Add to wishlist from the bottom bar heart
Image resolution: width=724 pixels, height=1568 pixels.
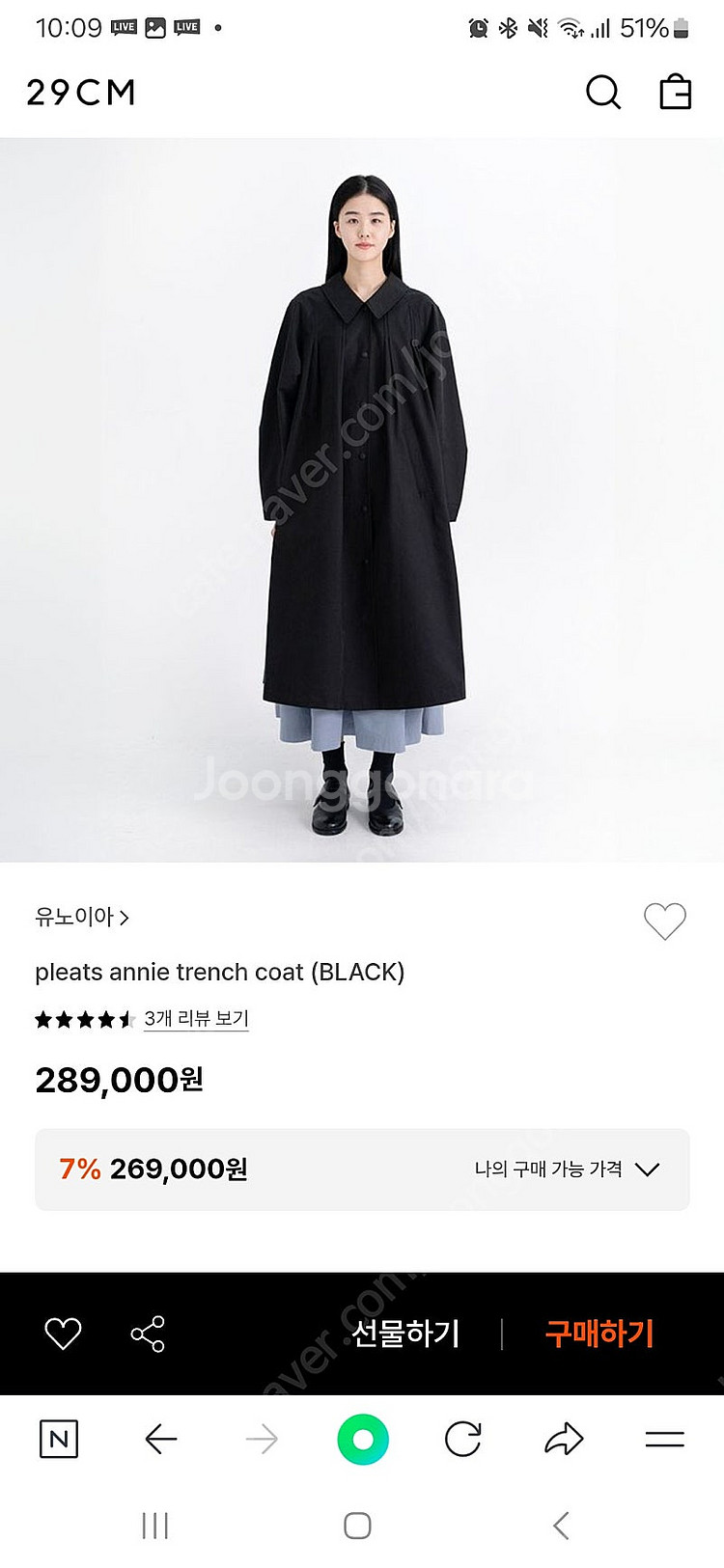[64, 1334]
